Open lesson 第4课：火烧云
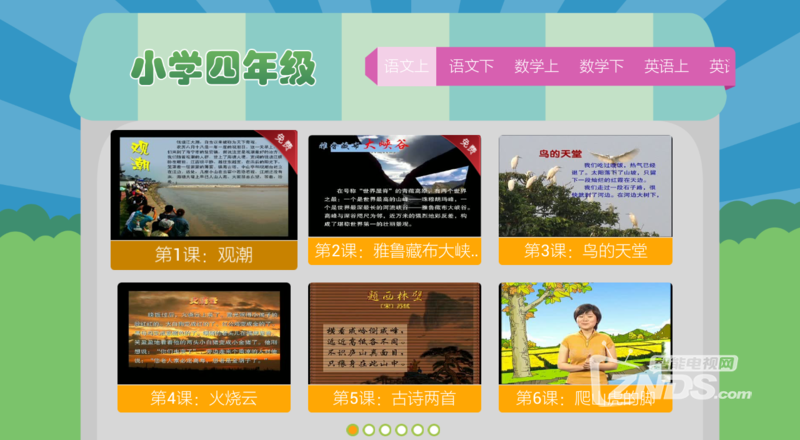 point(203,345)
